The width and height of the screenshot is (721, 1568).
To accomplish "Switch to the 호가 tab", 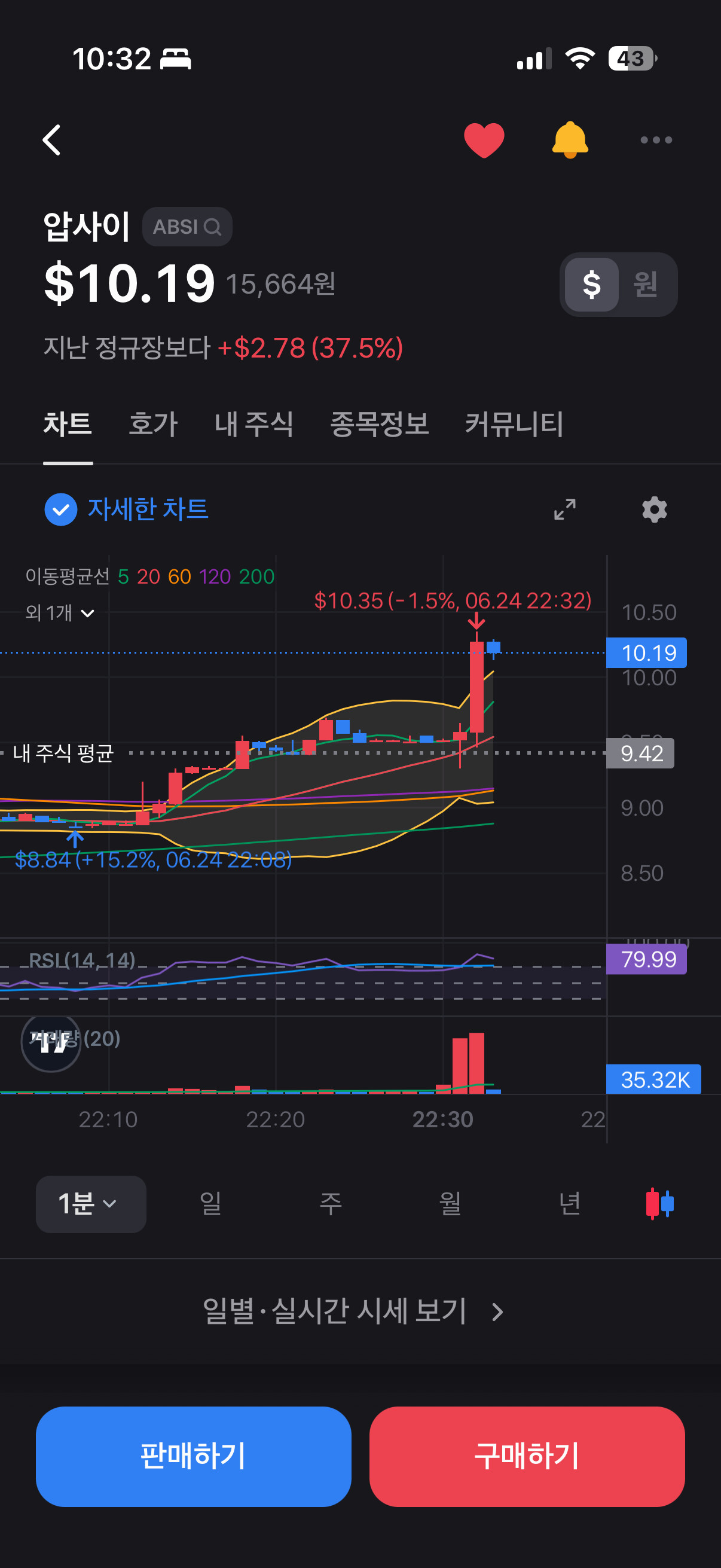I will 152,423.
